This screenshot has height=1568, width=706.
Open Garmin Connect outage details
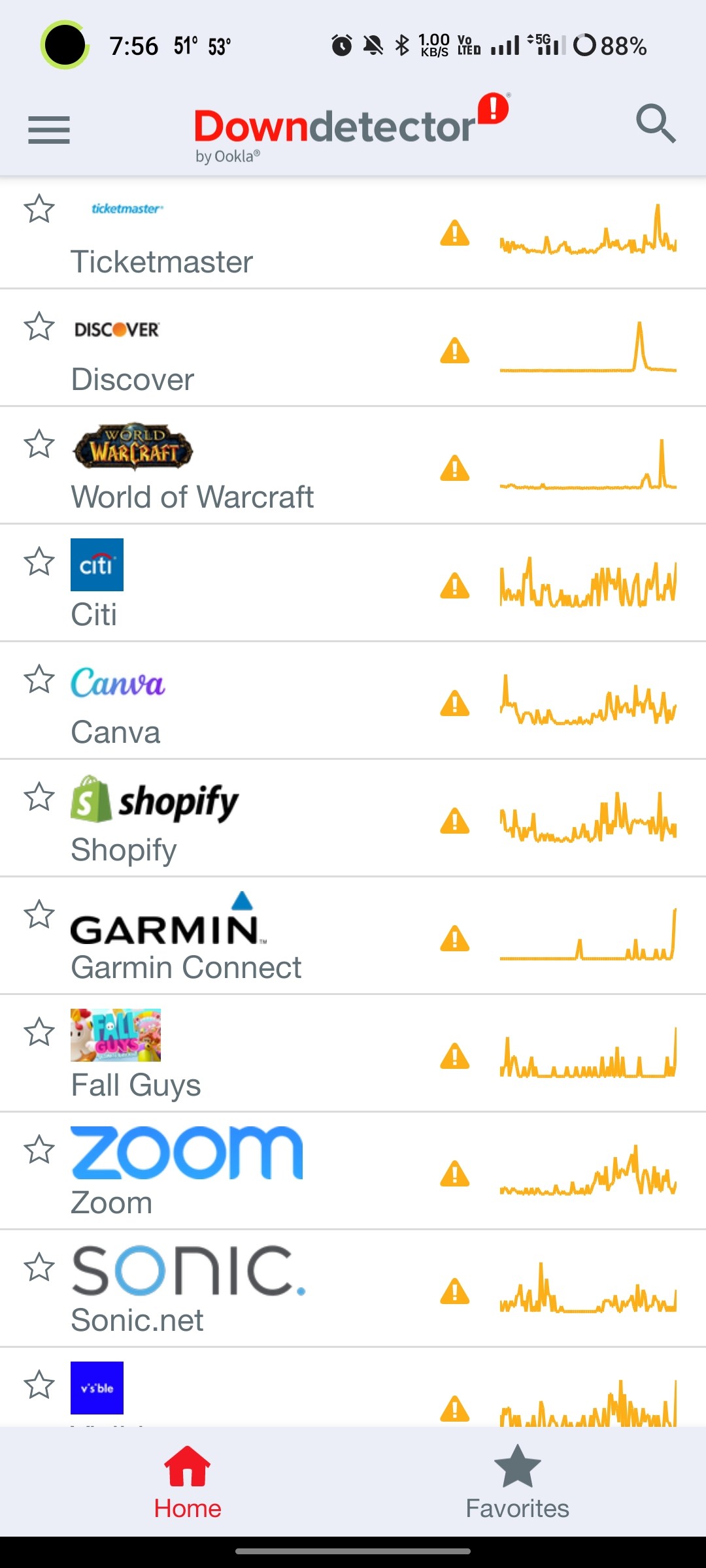pos(353,936)
